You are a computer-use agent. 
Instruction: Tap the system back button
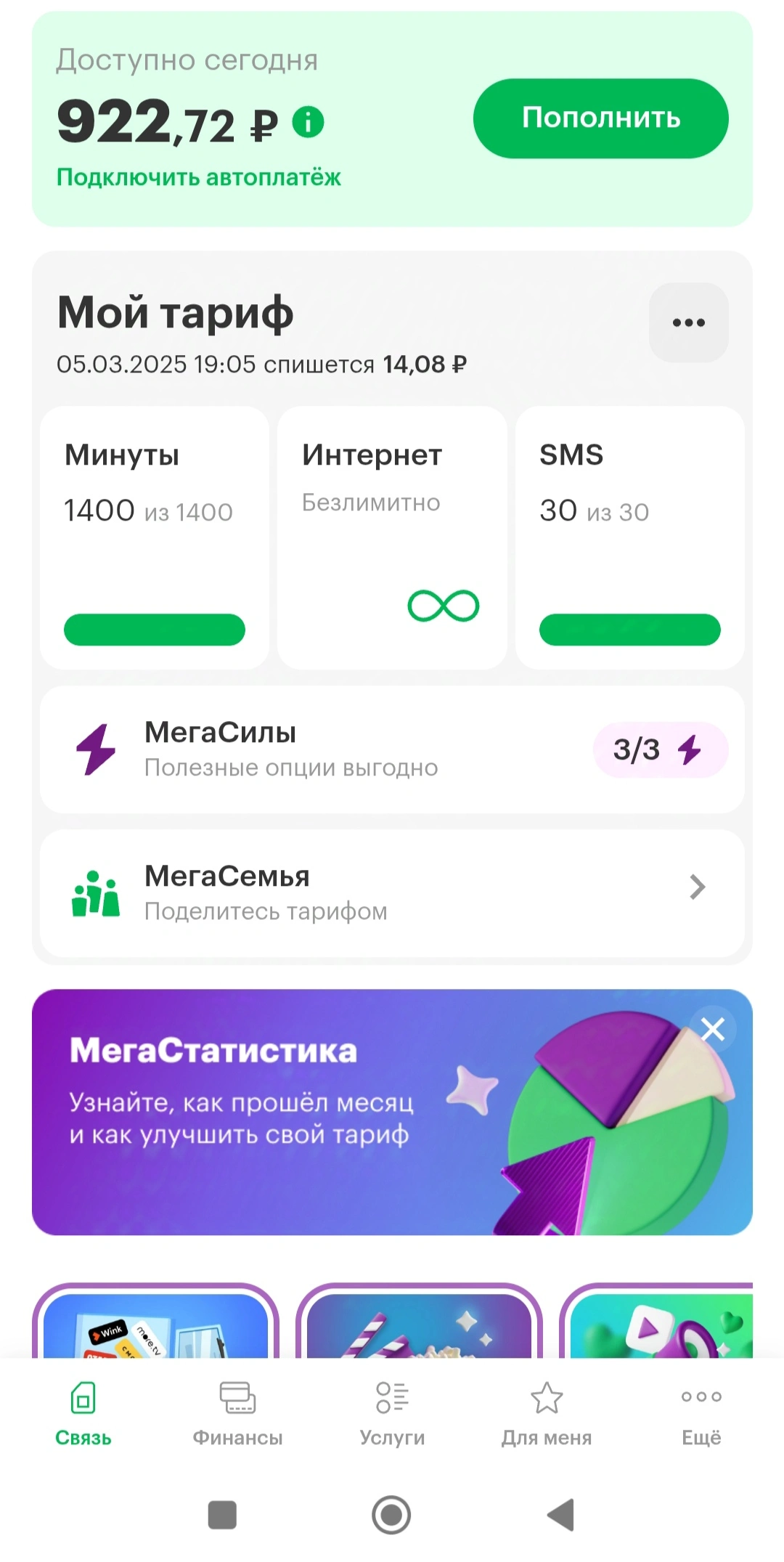point(560,1515)
